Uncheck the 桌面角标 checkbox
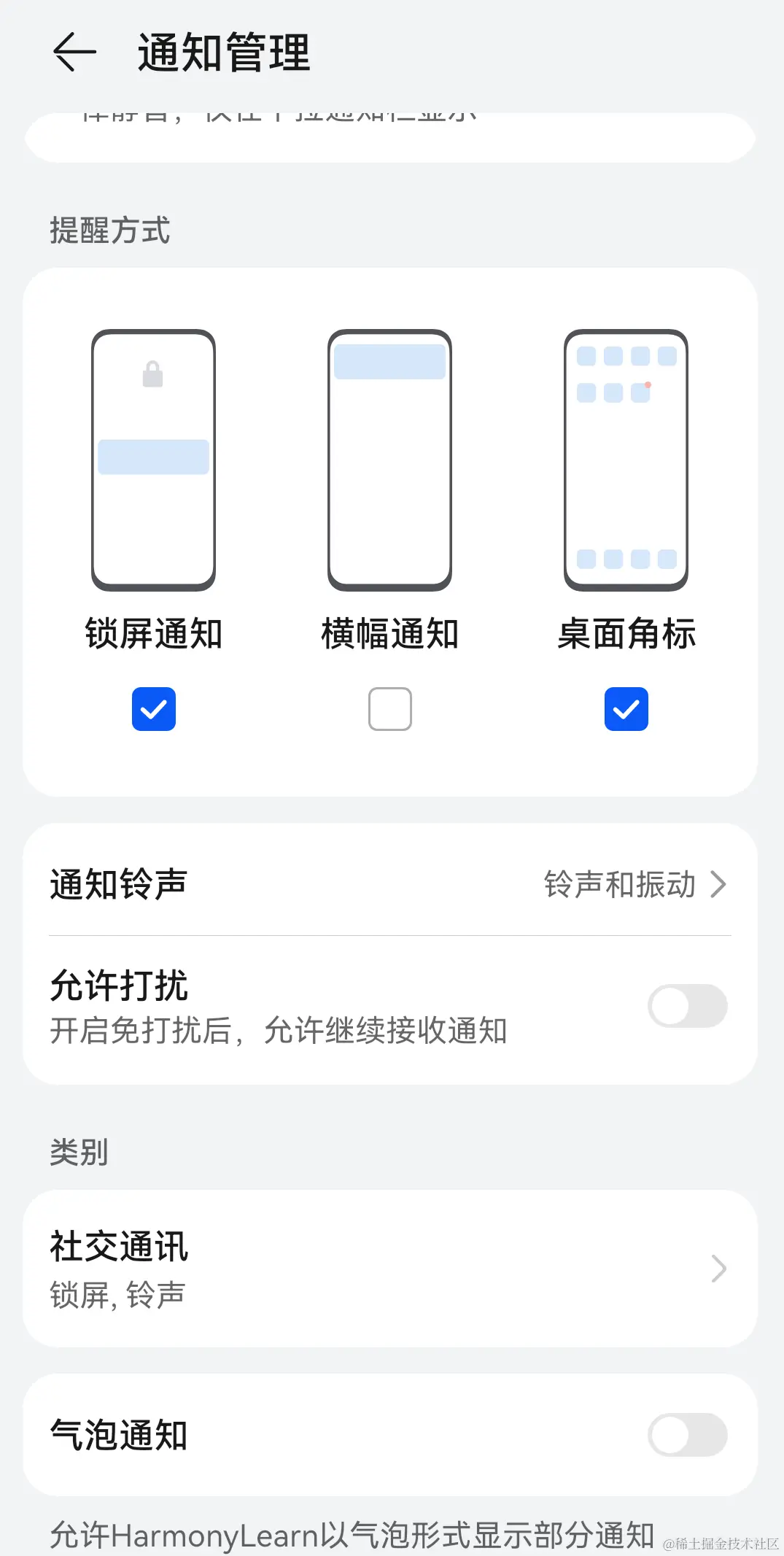 pyautogui.click(x=626, y=708)
